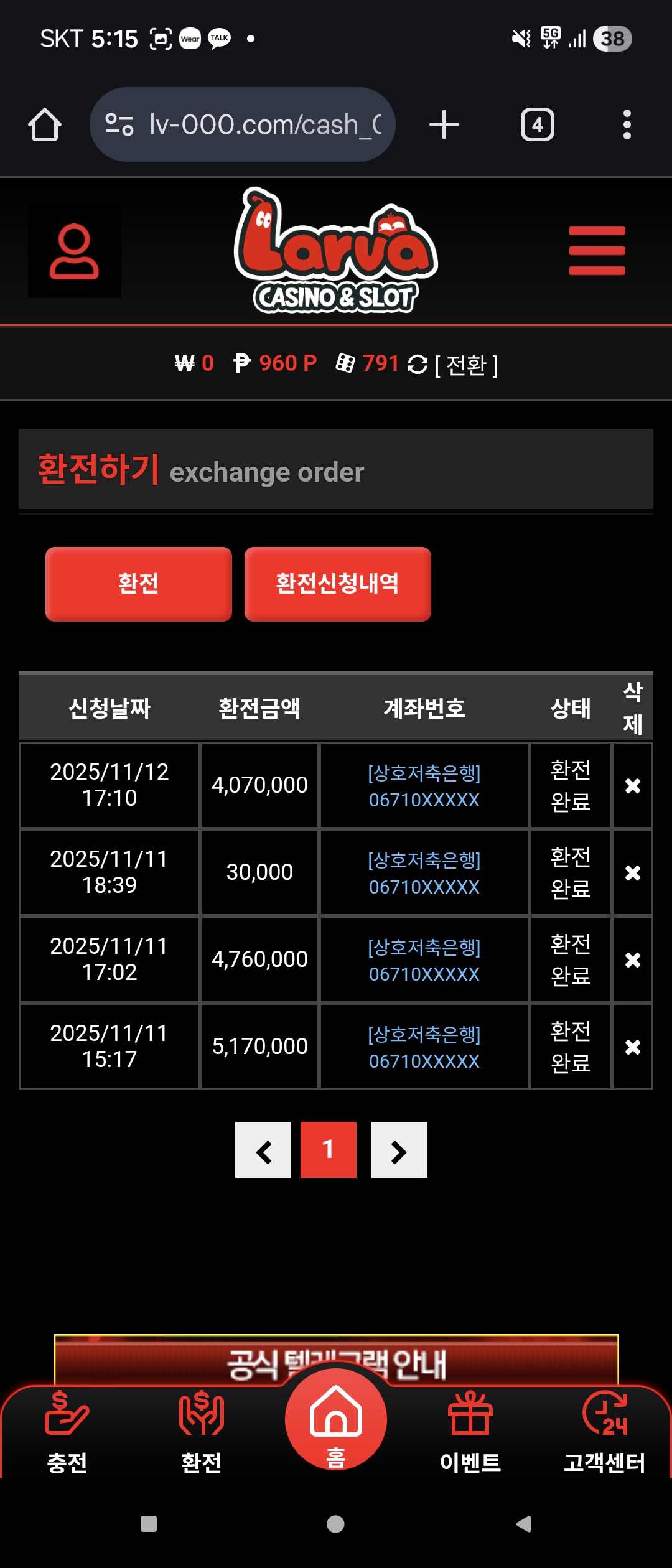Image resolution: width=672 pixels, height=1568 pixels.
Task: Open the red hamburger menu
Action: (x=597, y=251)
